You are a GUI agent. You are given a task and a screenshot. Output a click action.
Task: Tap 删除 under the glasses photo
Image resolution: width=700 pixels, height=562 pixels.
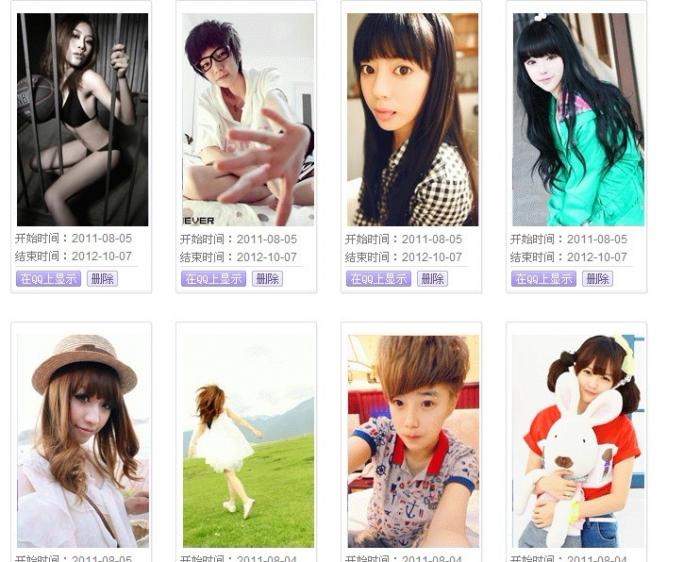[267, 279]
